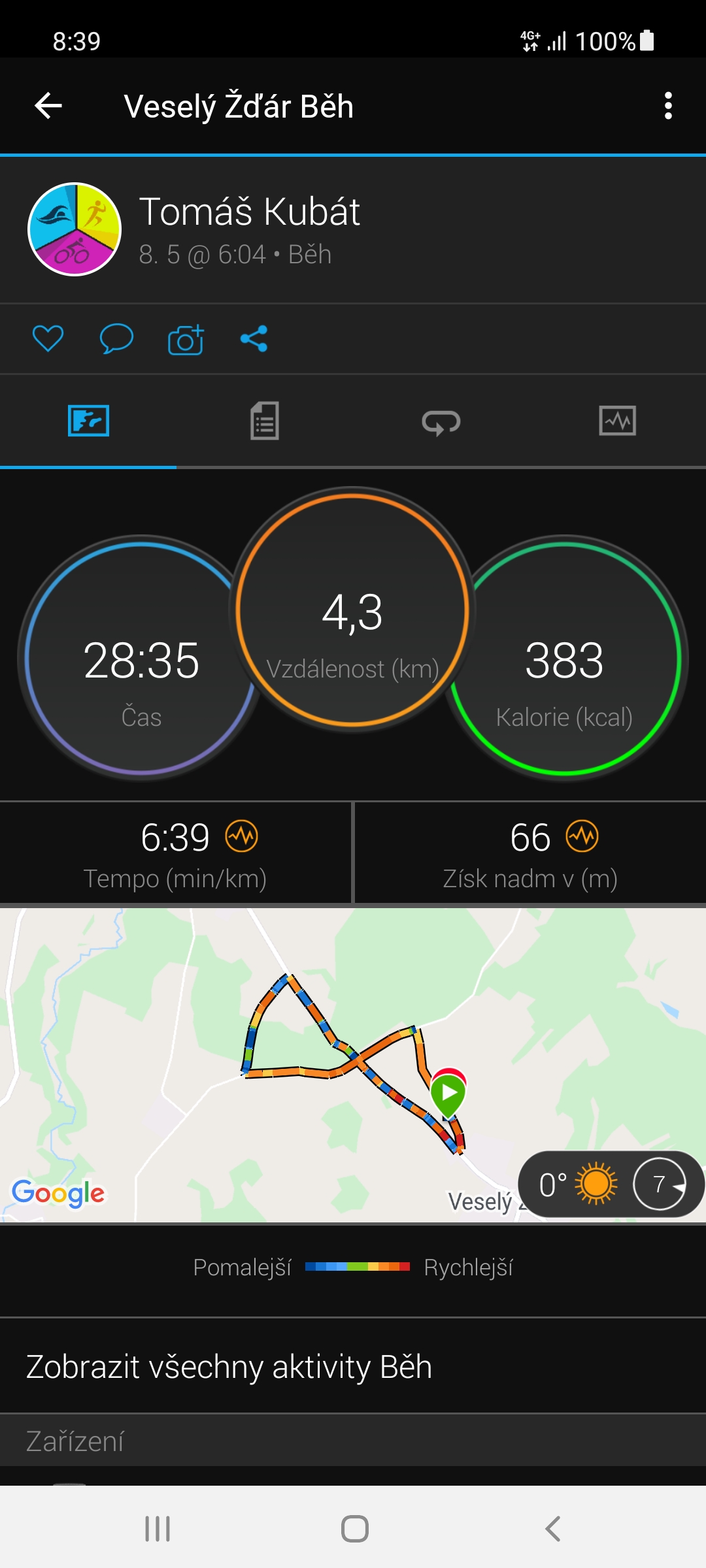
Task: Tap Tomáš Kubát's profile picture
Action: click(75, 229)
